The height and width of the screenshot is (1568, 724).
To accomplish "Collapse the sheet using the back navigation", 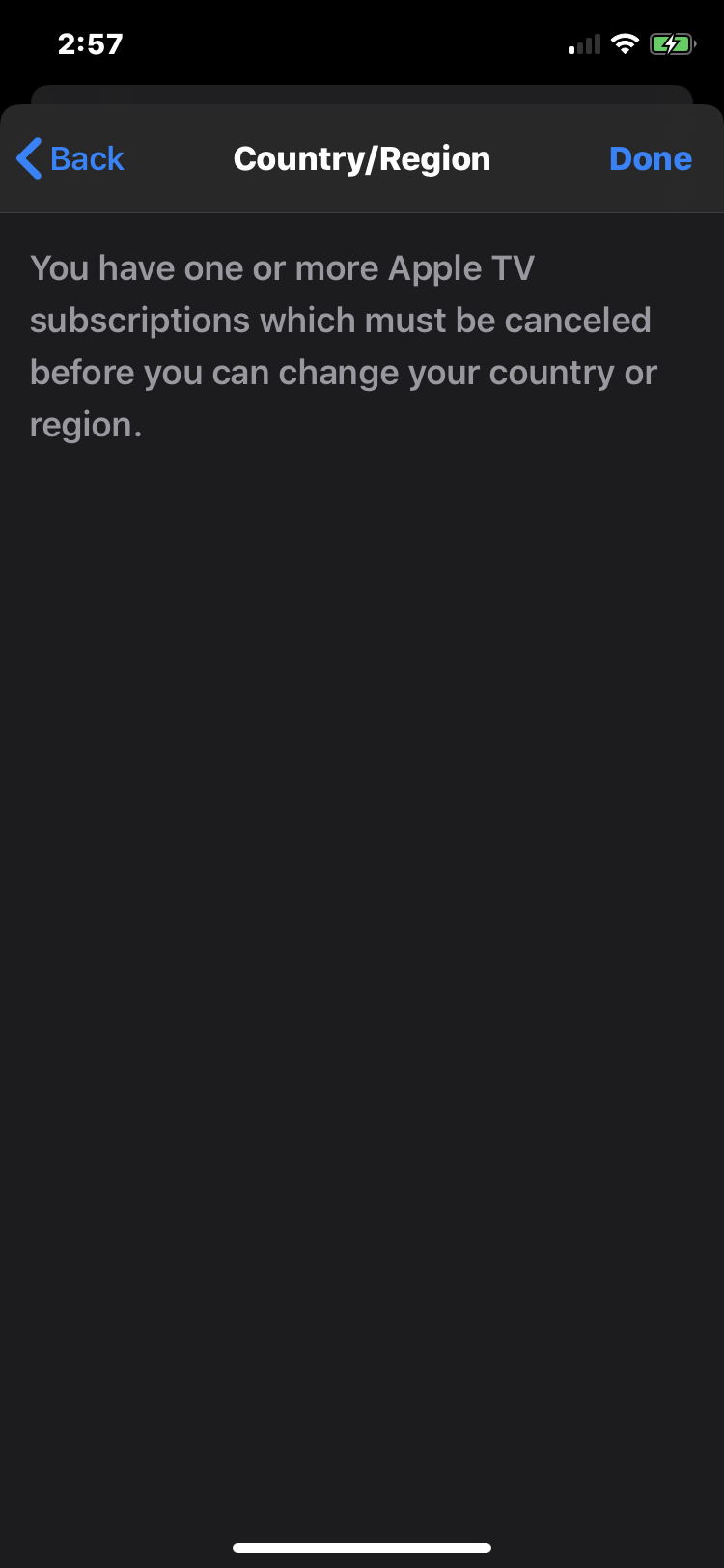I will coord(70,157).
